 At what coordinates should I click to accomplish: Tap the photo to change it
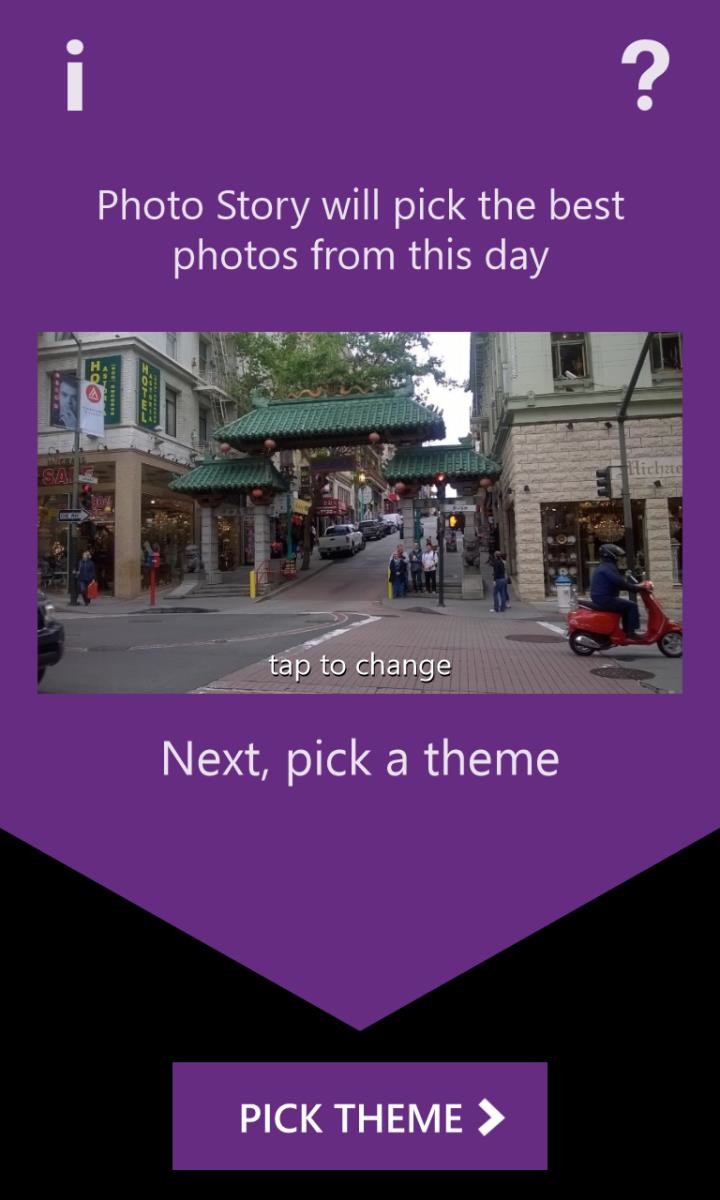360,513
